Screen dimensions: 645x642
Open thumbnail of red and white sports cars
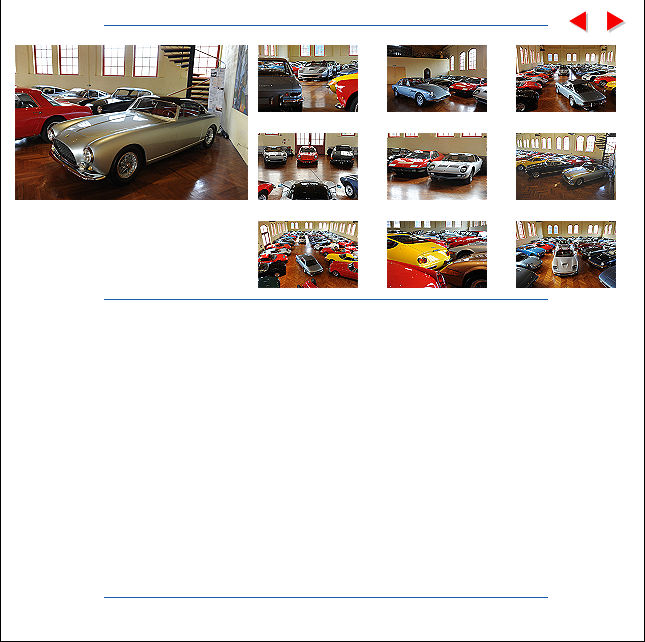(x=437, y=166)
